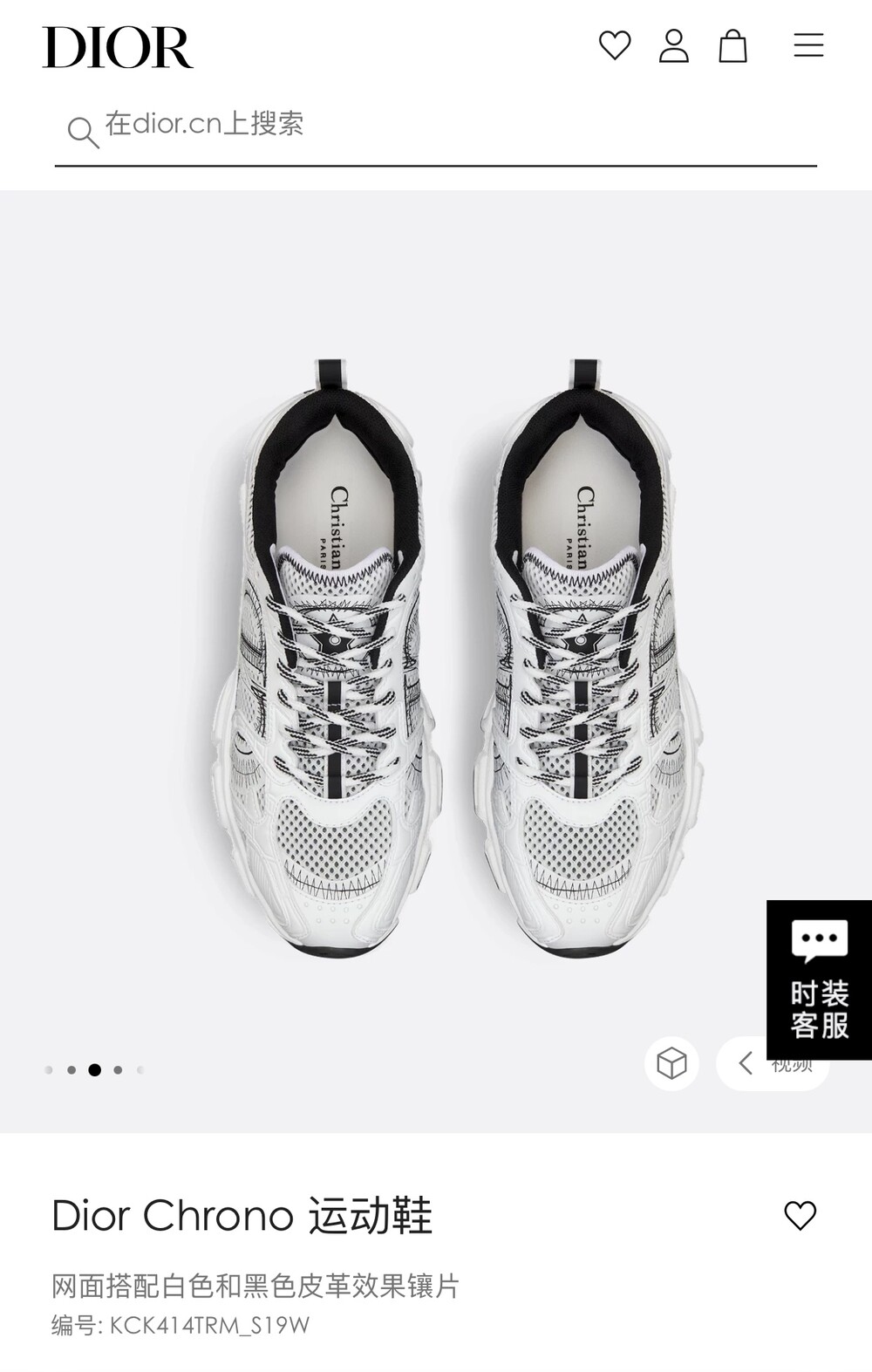Open the 3D view cube icon
The height and width of the screenshot is (1372, 872).
click(671, 1063)
